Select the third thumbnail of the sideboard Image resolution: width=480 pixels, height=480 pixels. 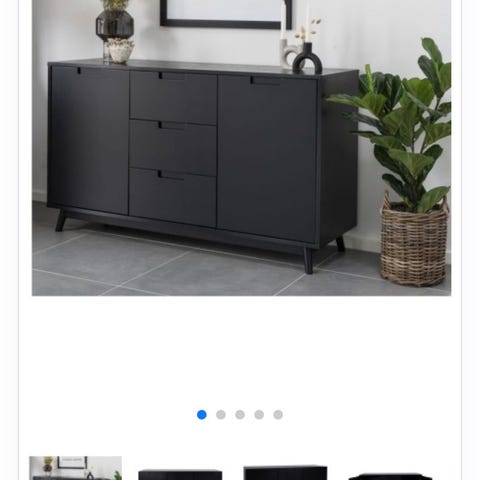(285, 473)
